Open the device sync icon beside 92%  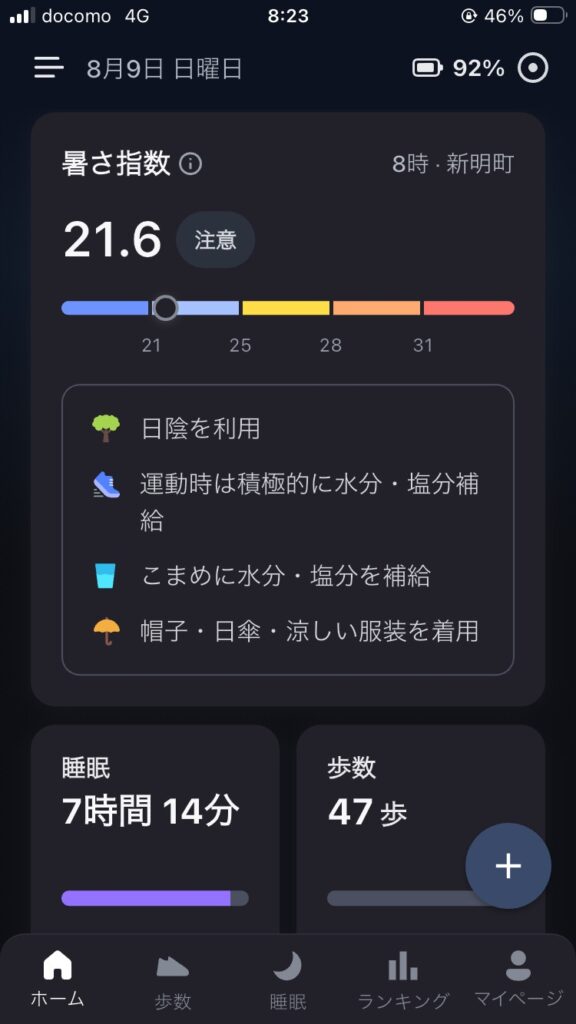click(533, 68)
